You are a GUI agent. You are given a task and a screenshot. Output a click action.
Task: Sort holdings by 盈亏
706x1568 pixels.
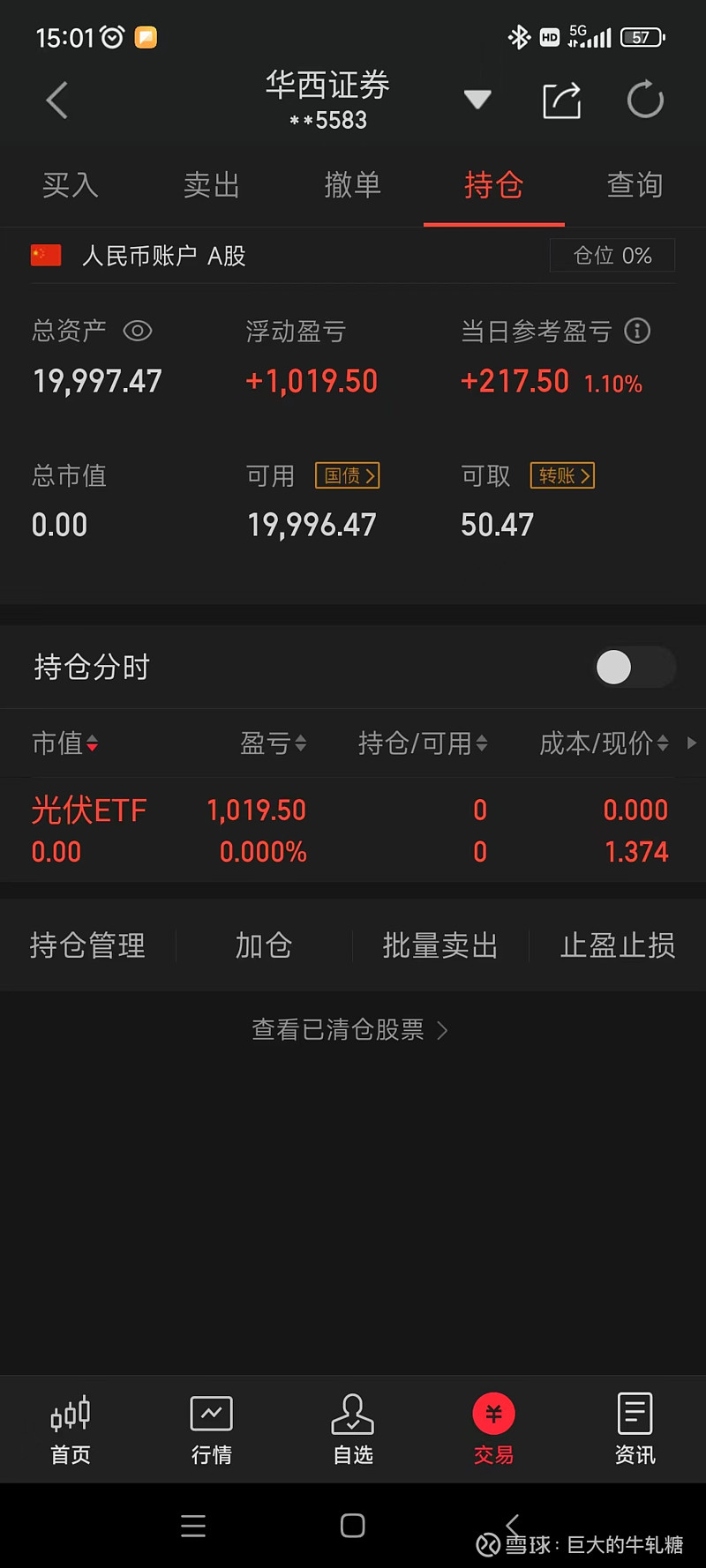(x=274, y=743)
